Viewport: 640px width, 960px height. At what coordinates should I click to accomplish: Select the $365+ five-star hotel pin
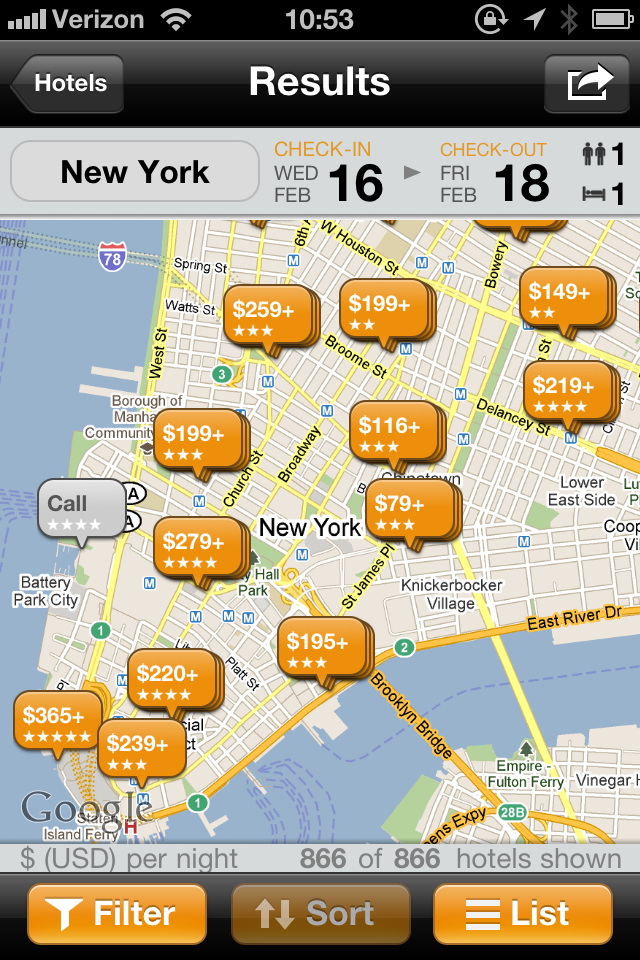[x=55, y=721]
